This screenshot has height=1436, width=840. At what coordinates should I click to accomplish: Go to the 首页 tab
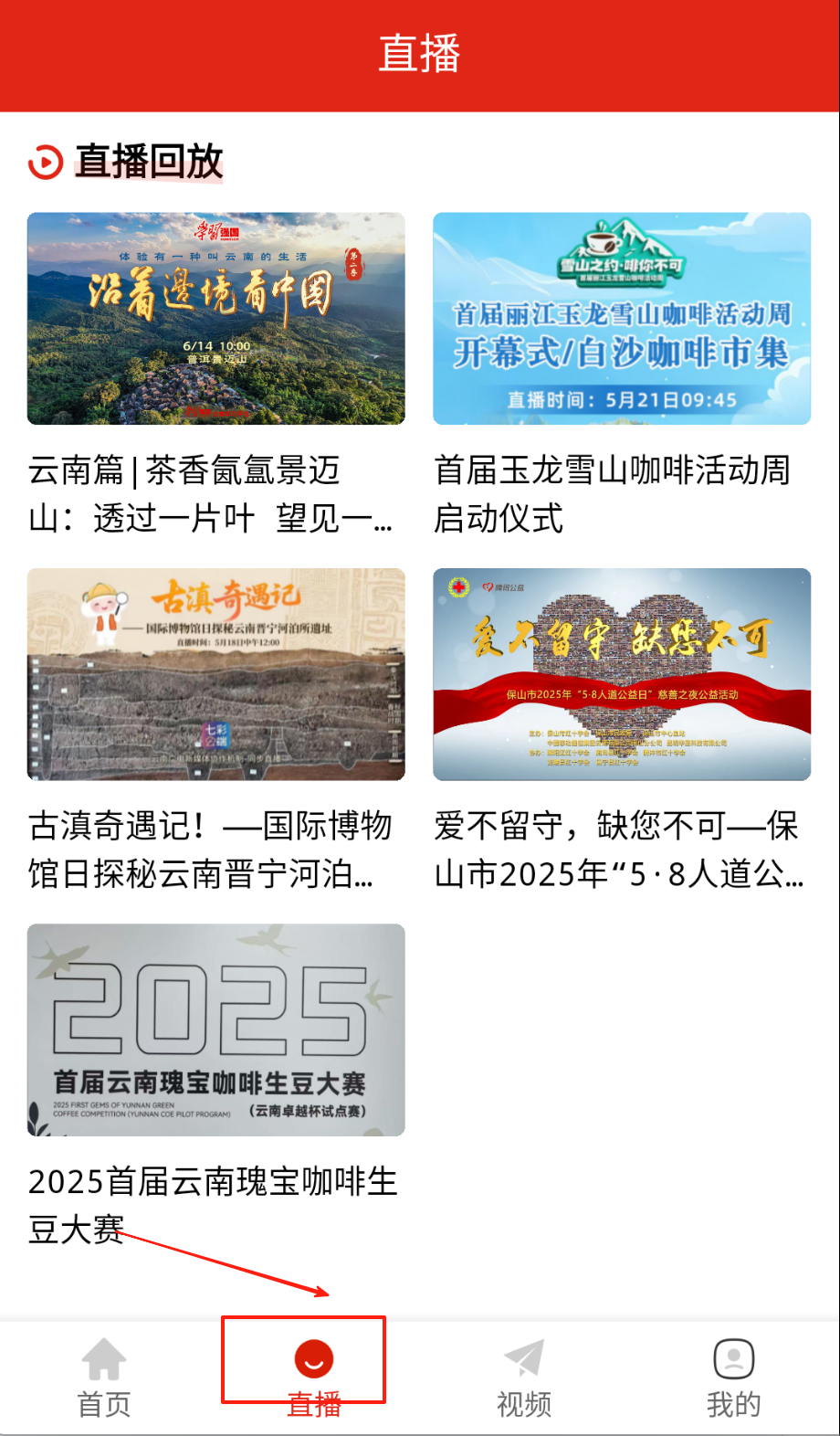click(x=104, y=1378)
